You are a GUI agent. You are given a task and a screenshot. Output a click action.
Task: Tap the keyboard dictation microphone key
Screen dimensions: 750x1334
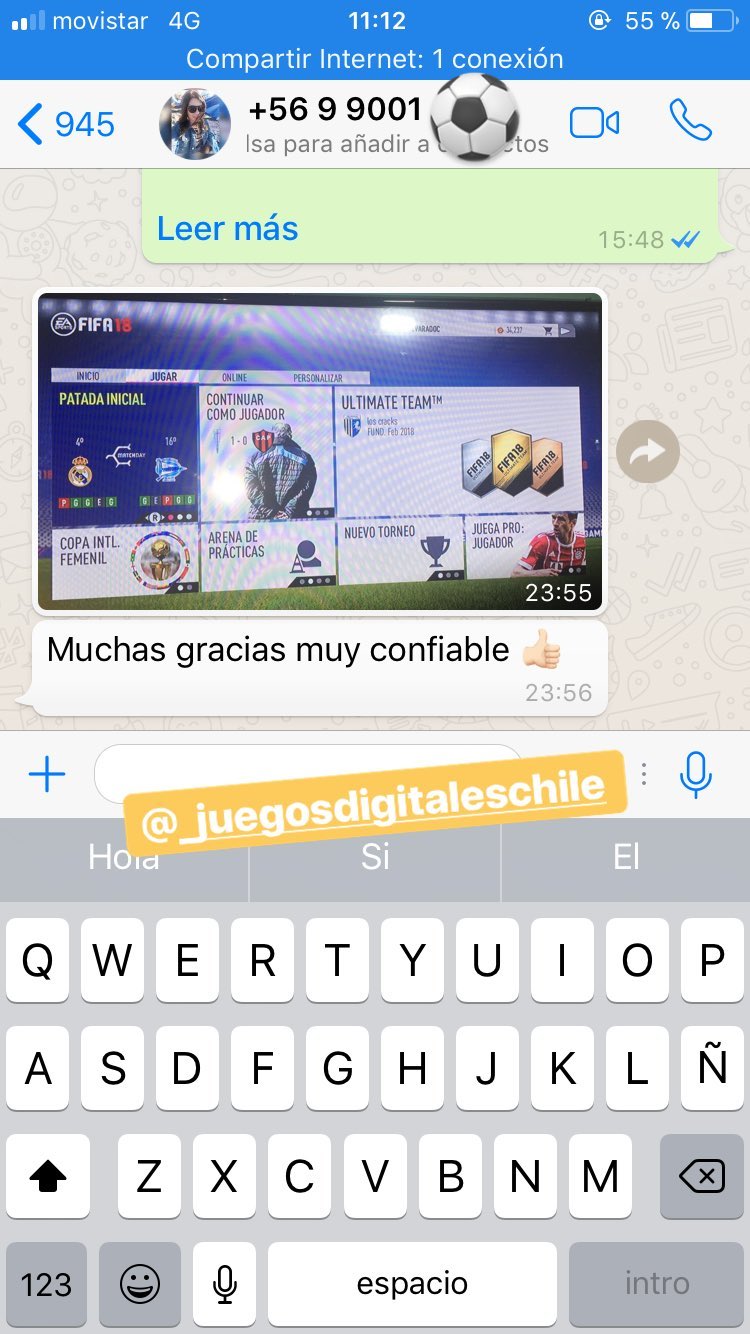225,1284
